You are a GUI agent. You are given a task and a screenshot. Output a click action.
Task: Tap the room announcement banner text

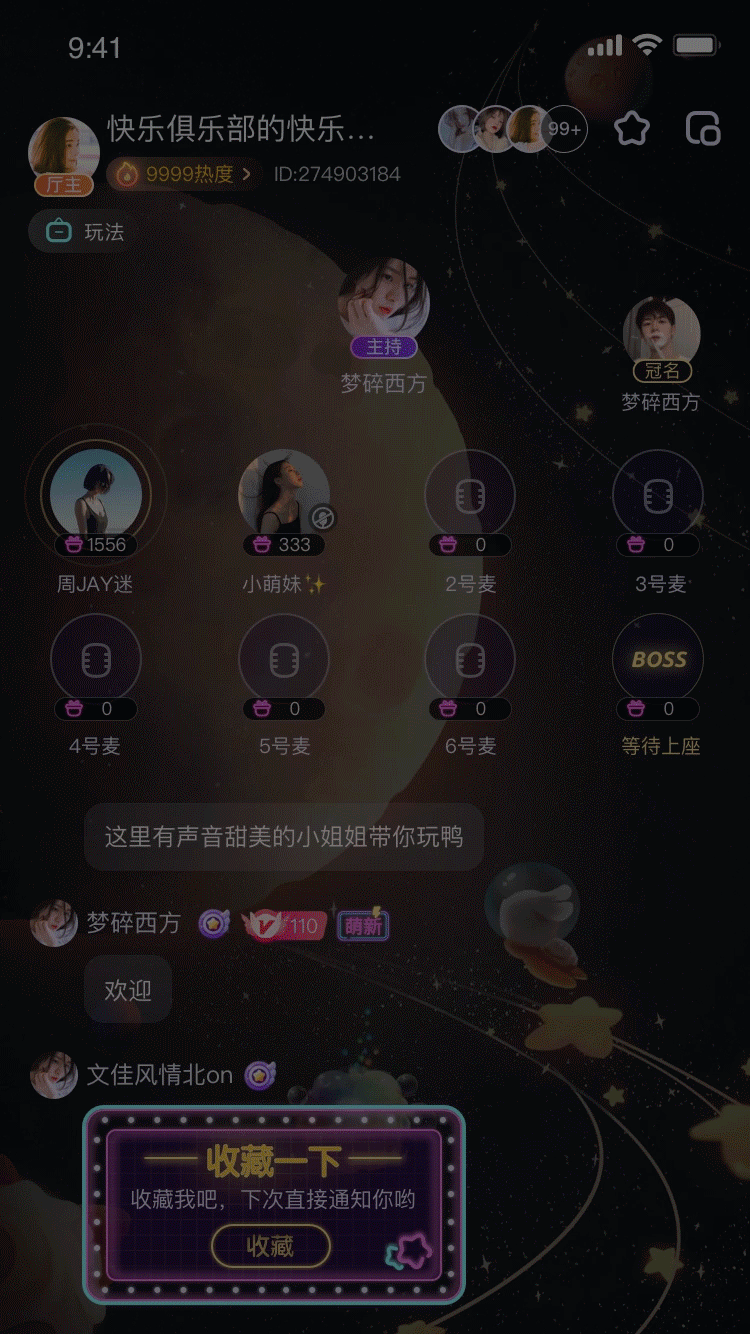pos(283,836)
